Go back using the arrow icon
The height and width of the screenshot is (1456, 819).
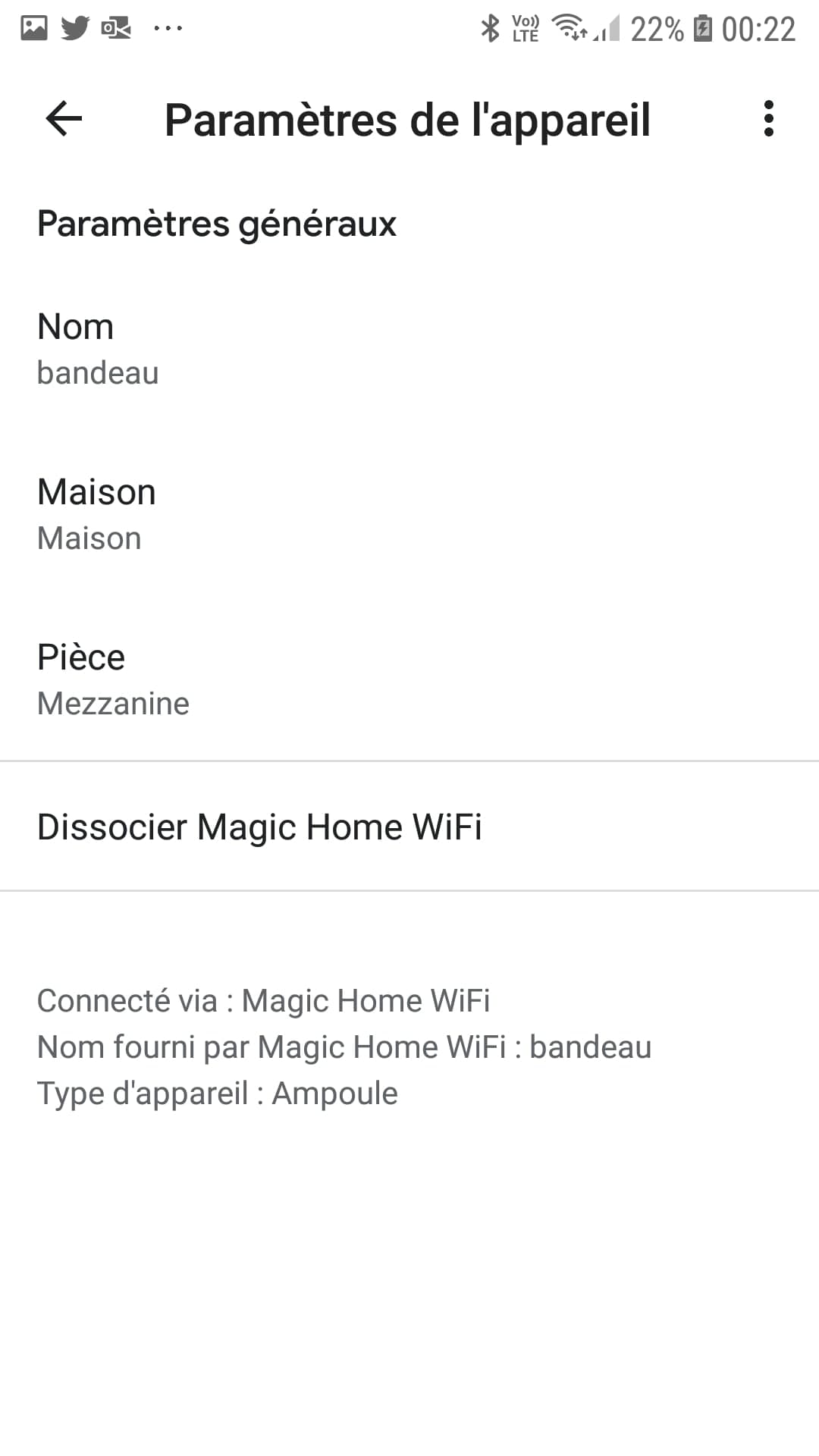(x=64, y=119)
